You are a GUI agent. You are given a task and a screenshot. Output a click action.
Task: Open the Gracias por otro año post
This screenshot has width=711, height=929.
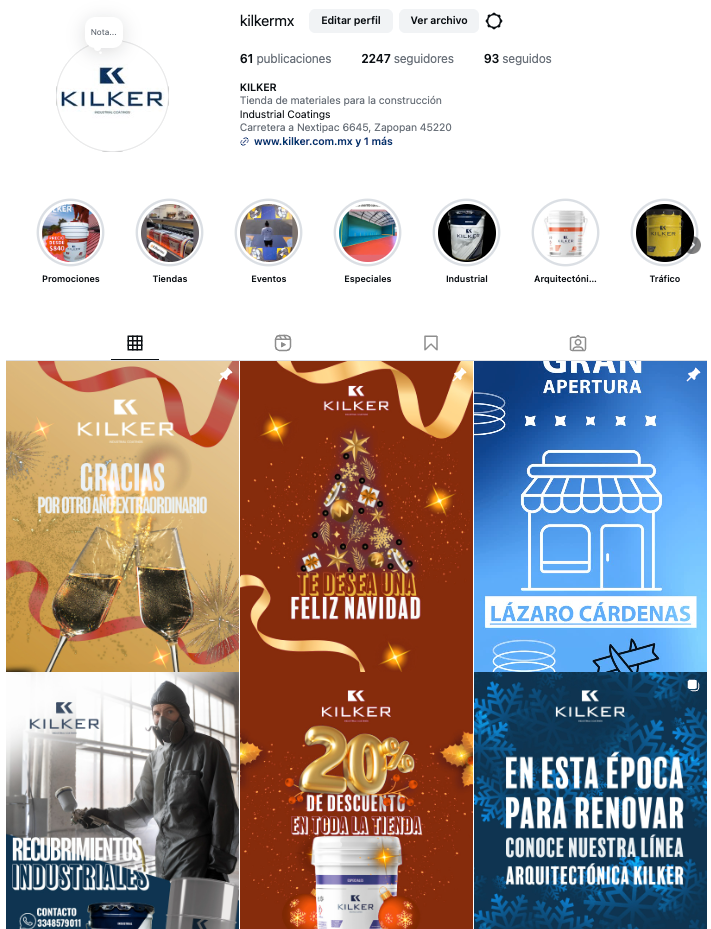[x=123, y=516]
